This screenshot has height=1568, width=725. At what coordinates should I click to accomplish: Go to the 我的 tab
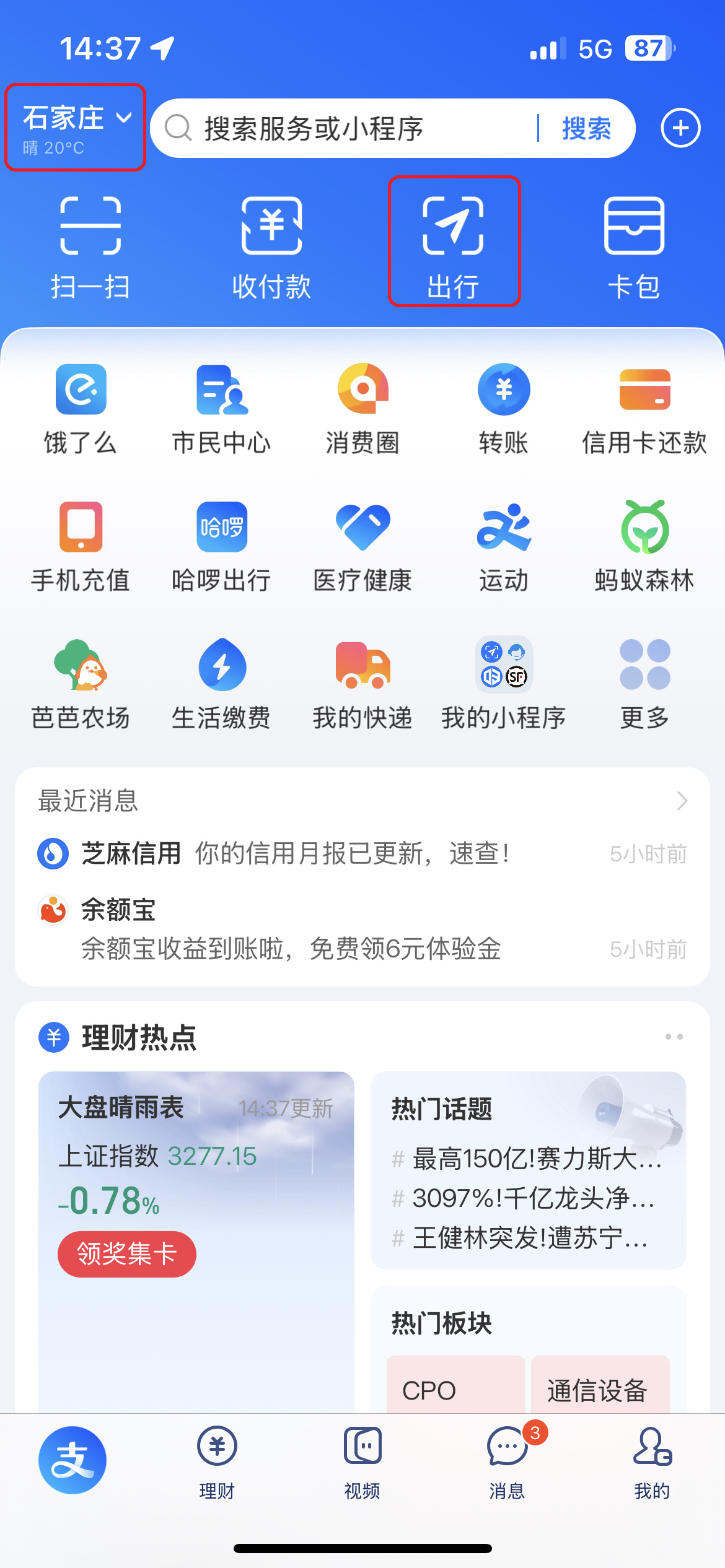click(x=652, y=1461)
